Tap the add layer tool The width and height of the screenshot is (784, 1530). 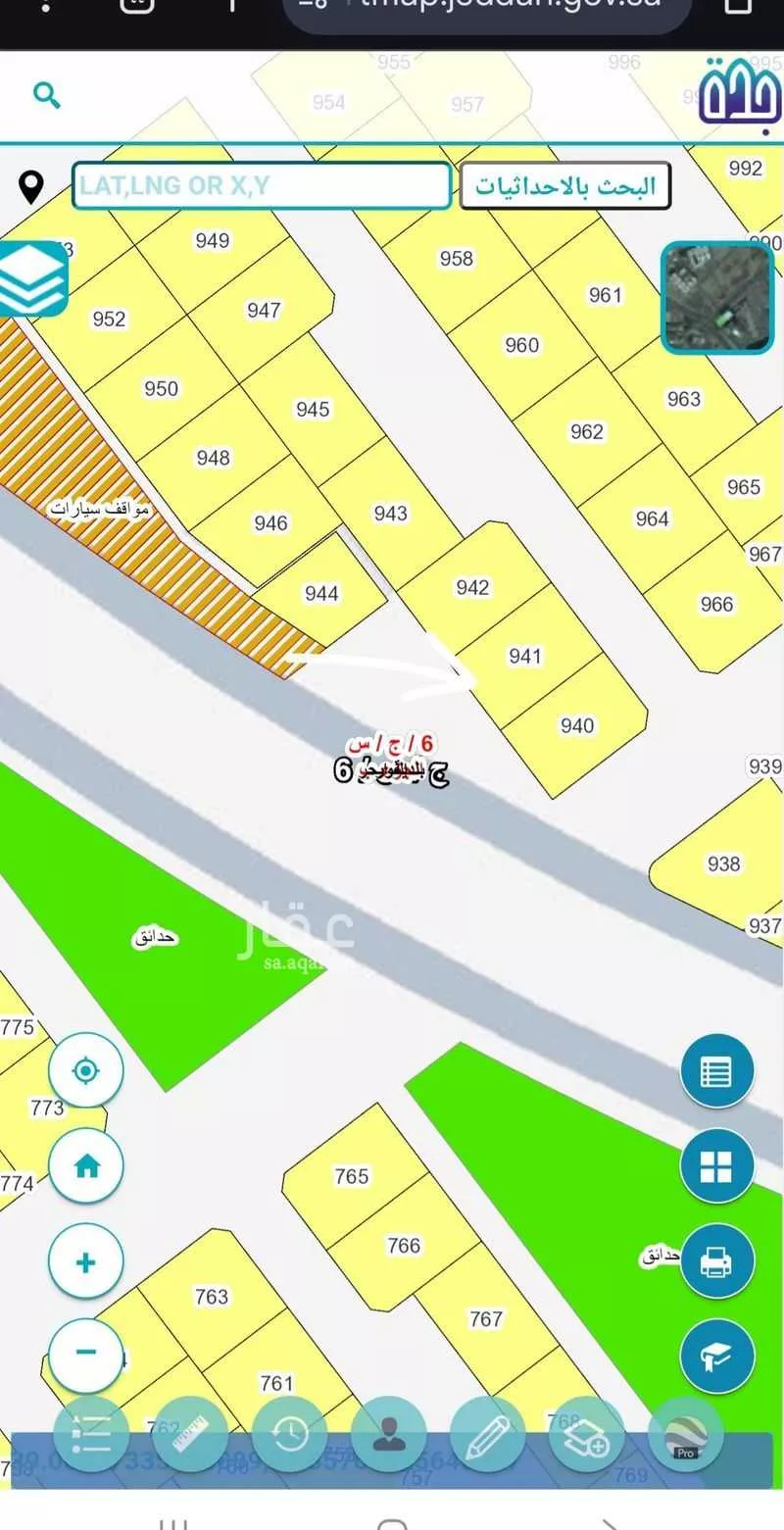click(587, 1435)
